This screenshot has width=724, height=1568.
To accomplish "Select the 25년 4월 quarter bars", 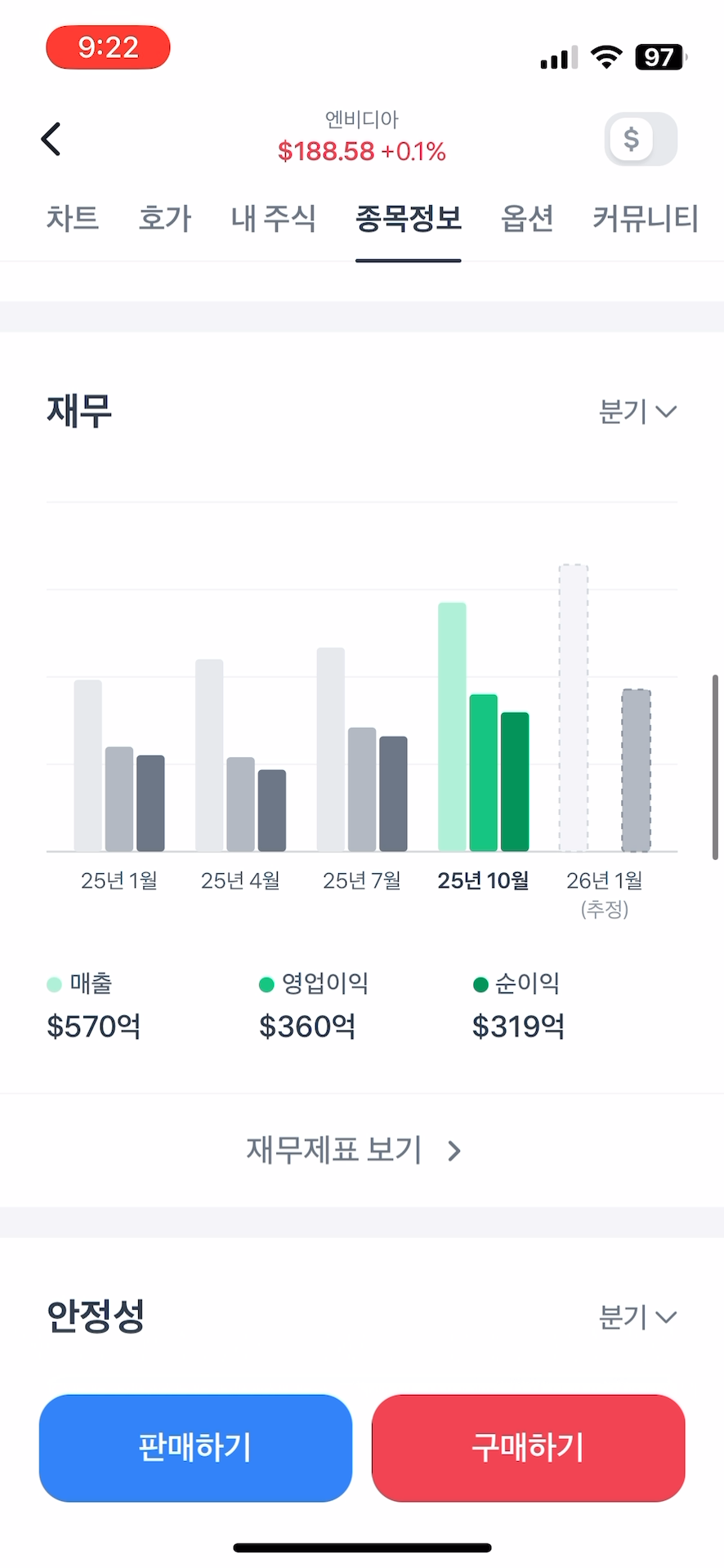I will point(240,759).
